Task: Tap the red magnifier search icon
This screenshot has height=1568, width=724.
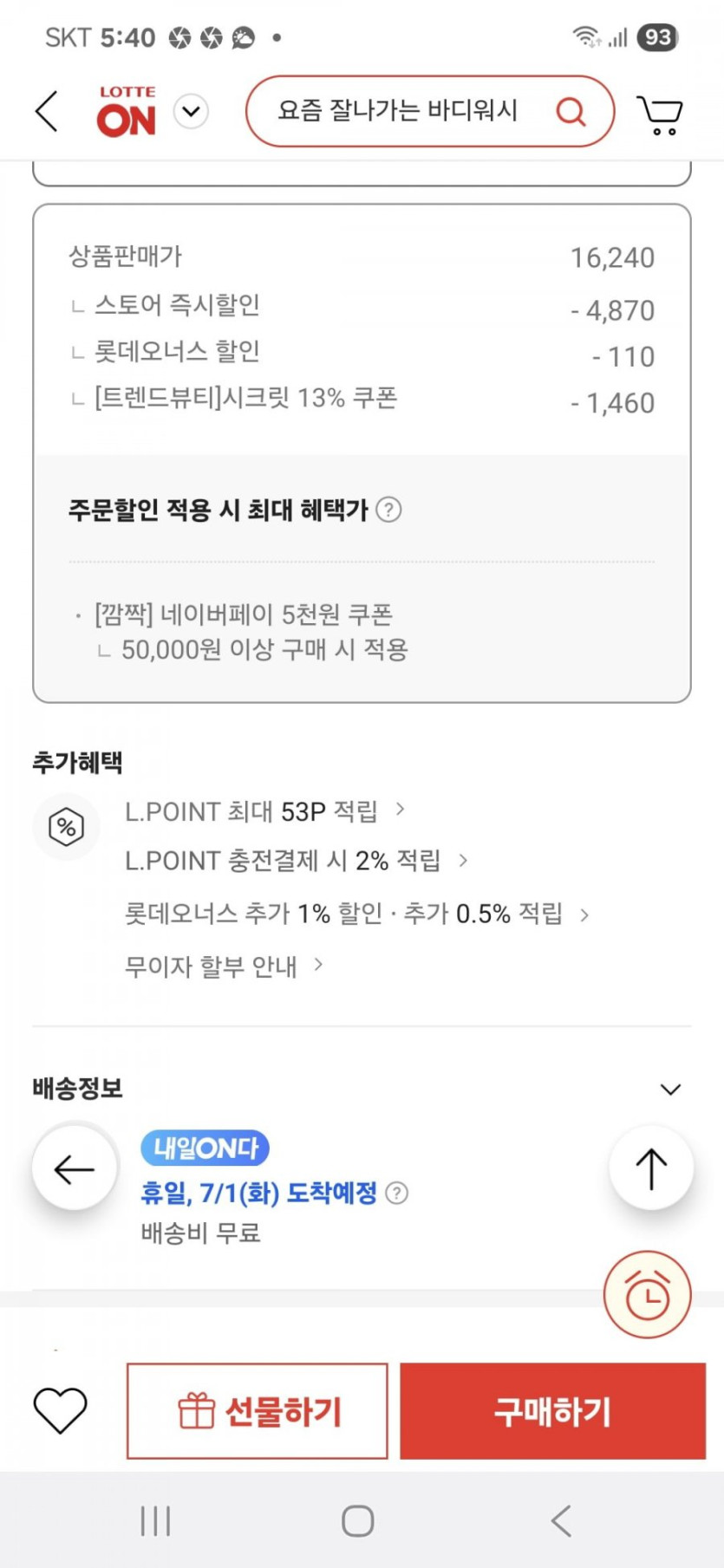Action: [571, 111]
